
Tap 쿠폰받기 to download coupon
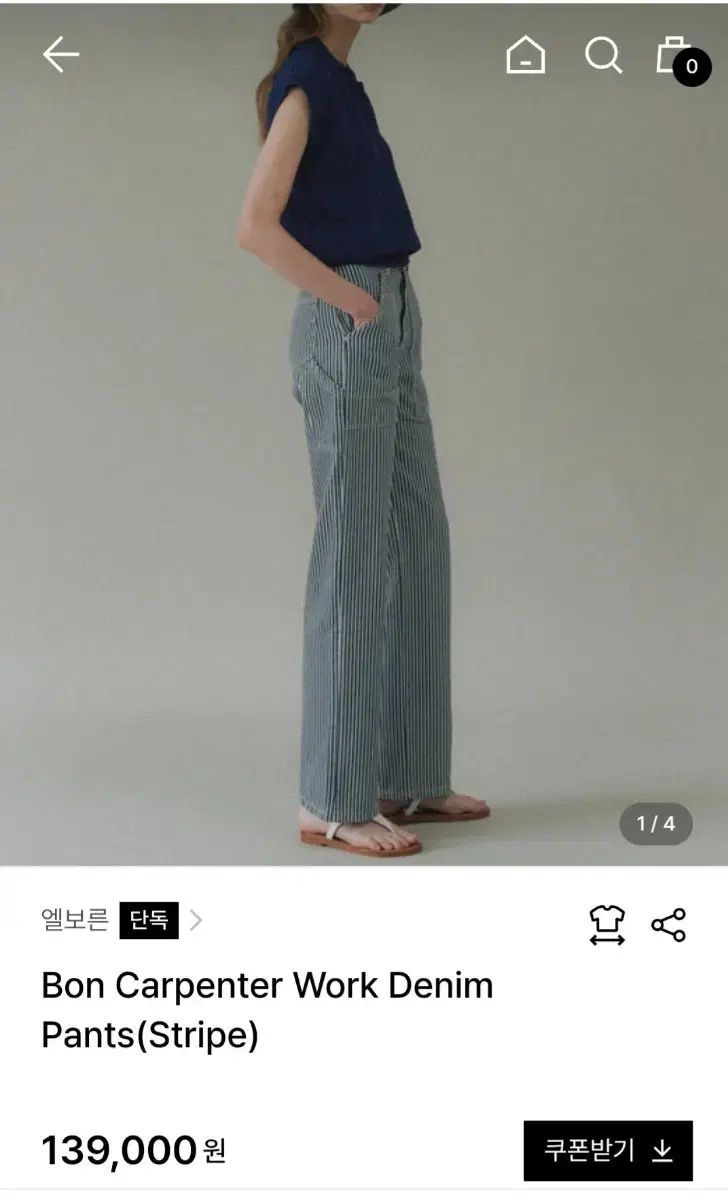[607, 1151]
